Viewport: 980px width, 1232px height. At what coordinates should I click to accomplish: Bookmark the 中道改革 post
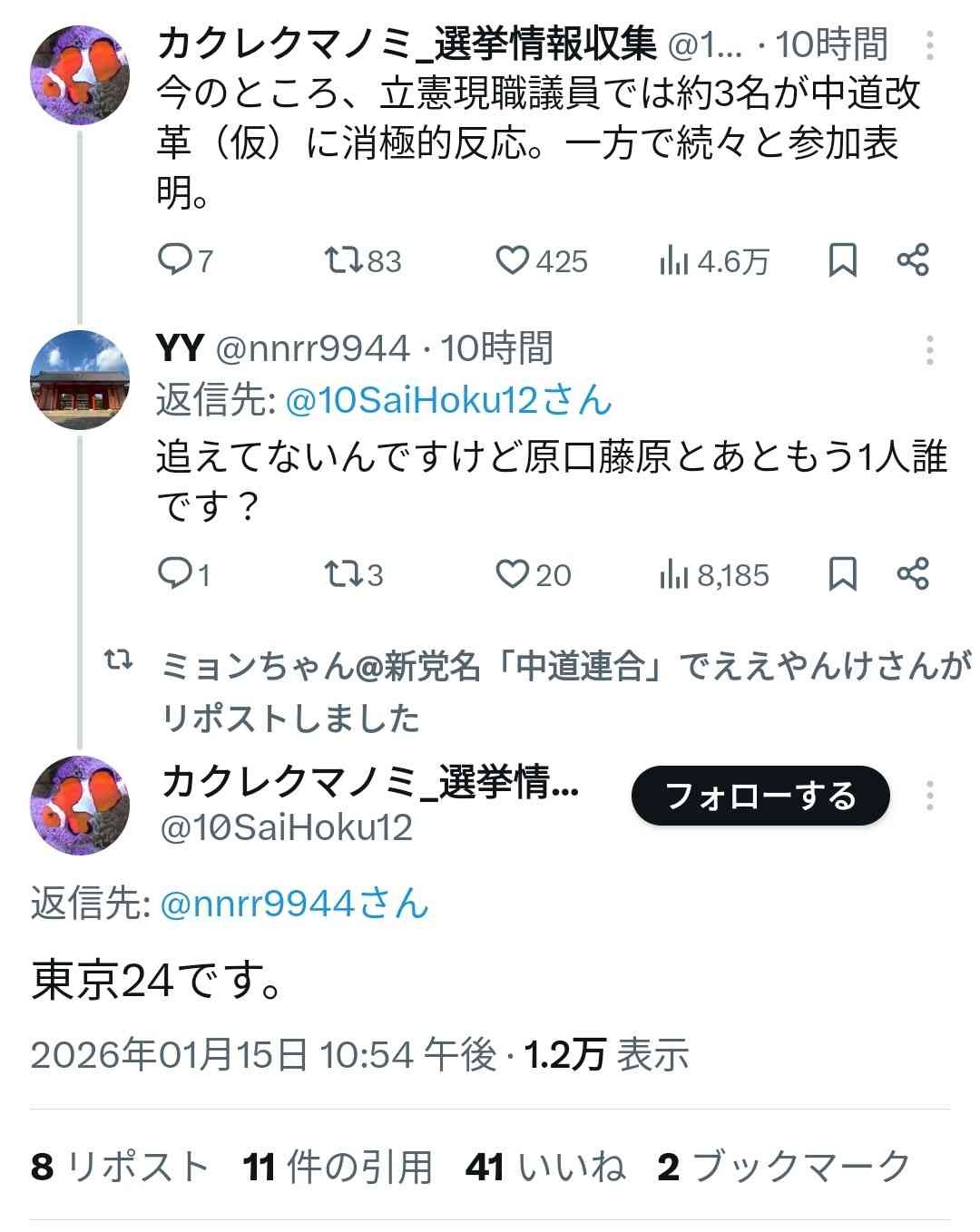(843, 260)
